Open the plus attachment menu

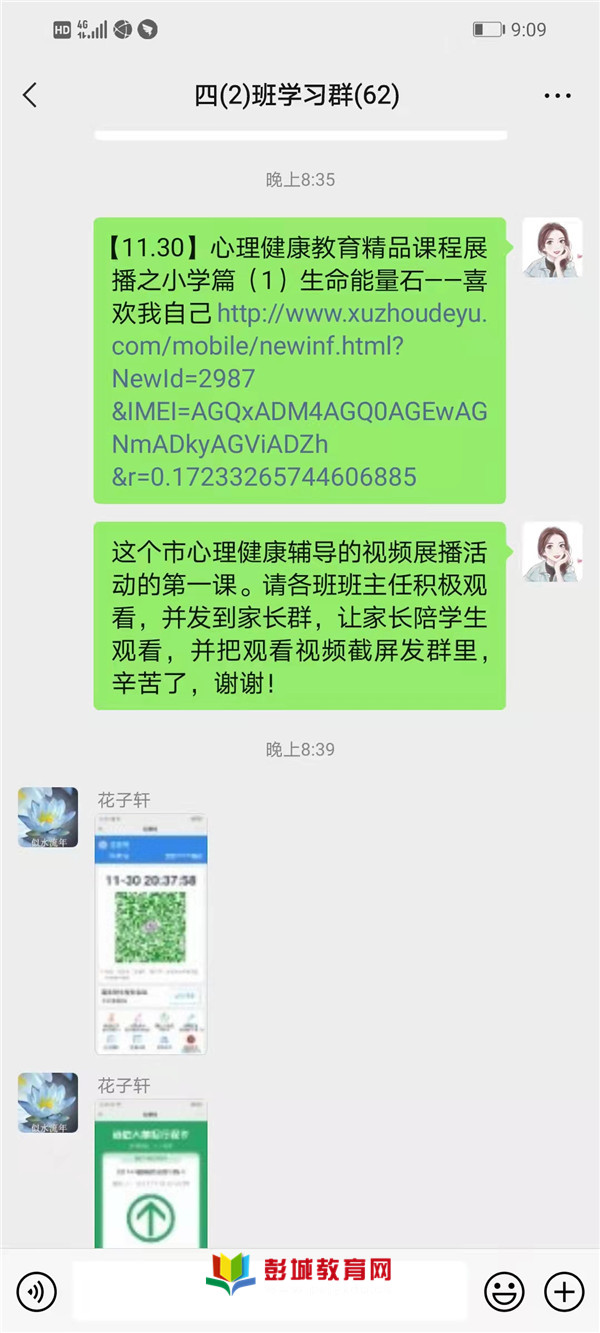point(564,1292)
